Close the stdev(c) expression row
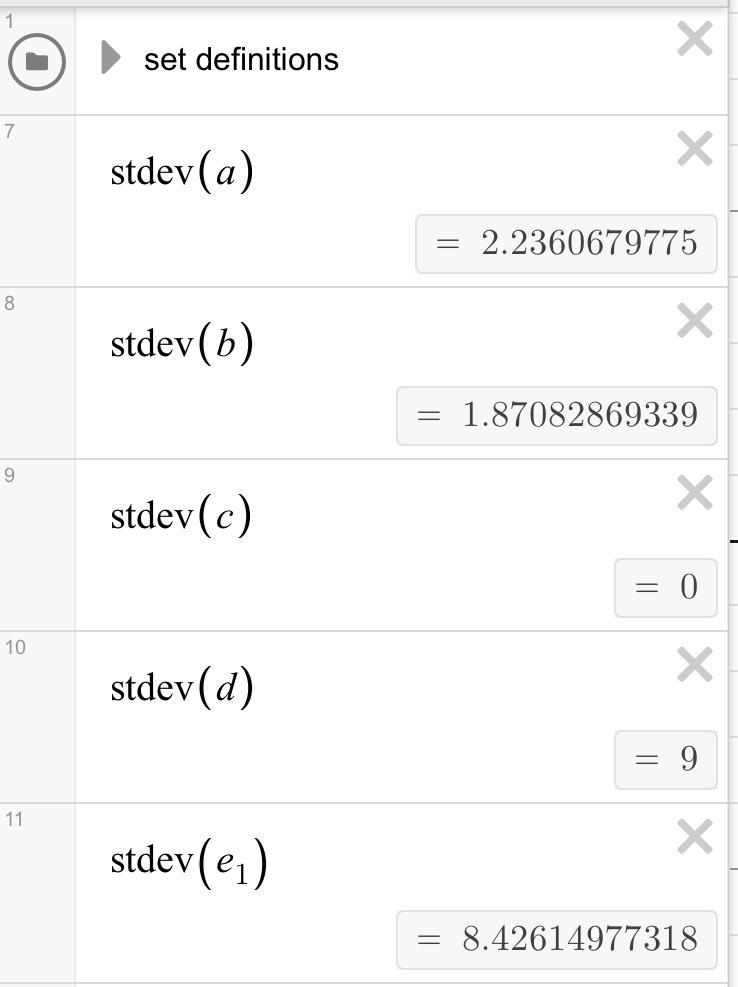 coord(694,493)
